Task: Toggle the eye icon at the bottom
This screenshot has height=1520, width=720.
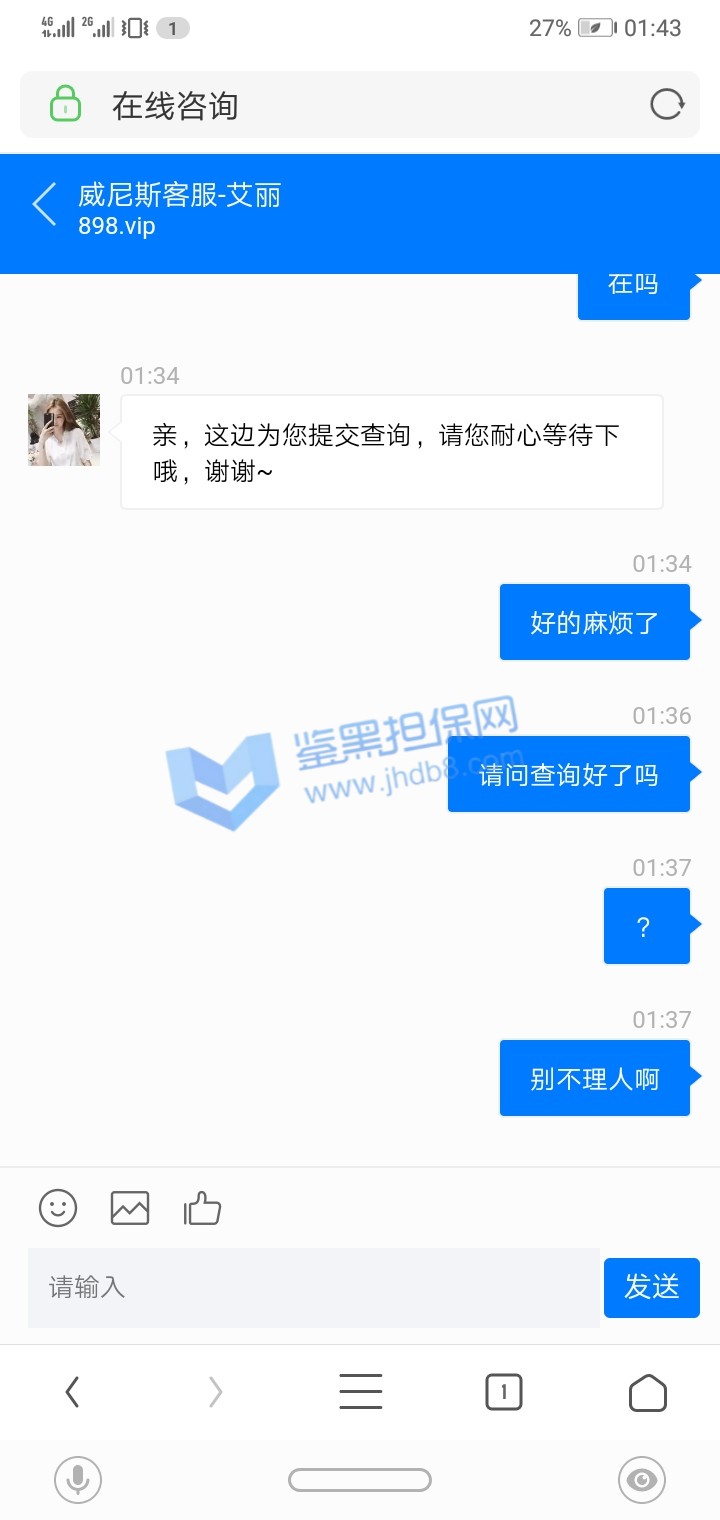Action: pyautogui.click(x=642, y=1480)
